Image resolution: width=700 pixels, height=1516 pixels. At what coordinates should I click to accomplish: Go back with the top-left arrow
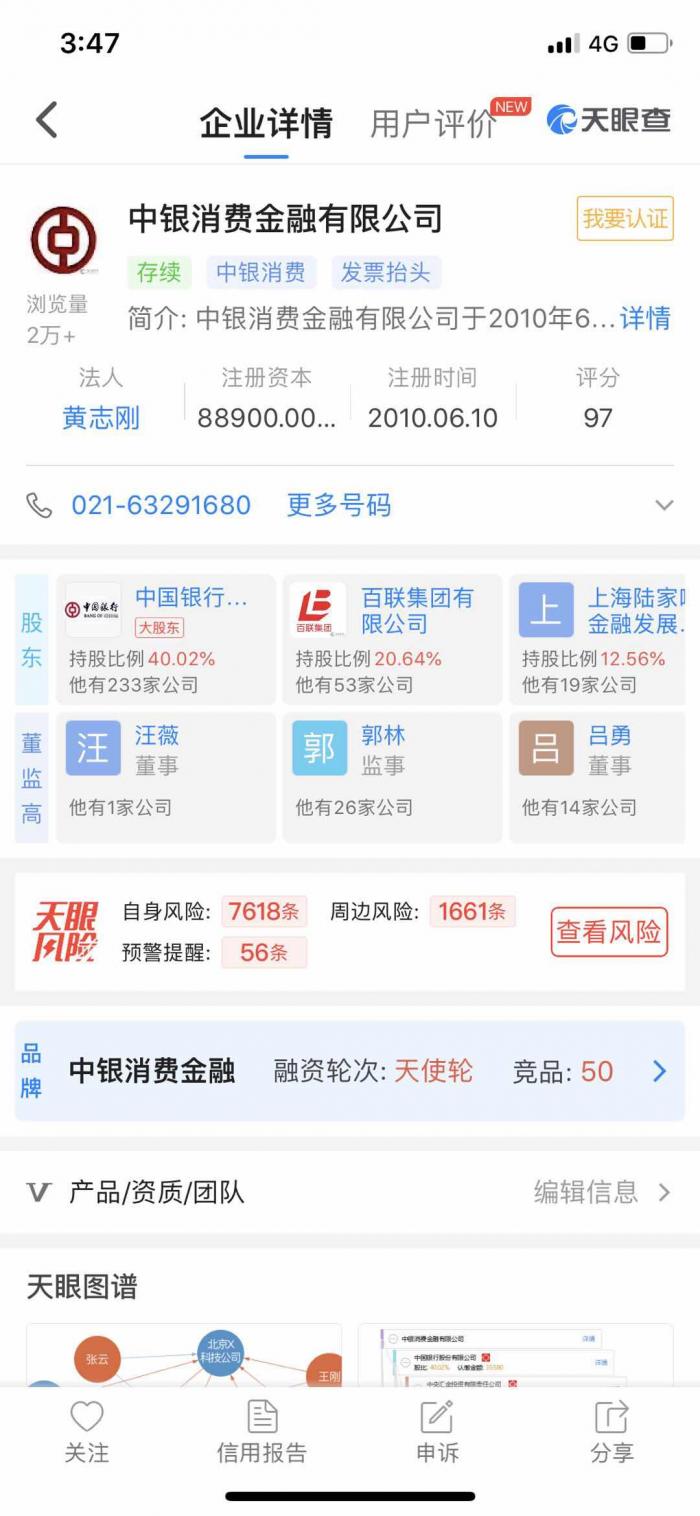tap(47, 121)
